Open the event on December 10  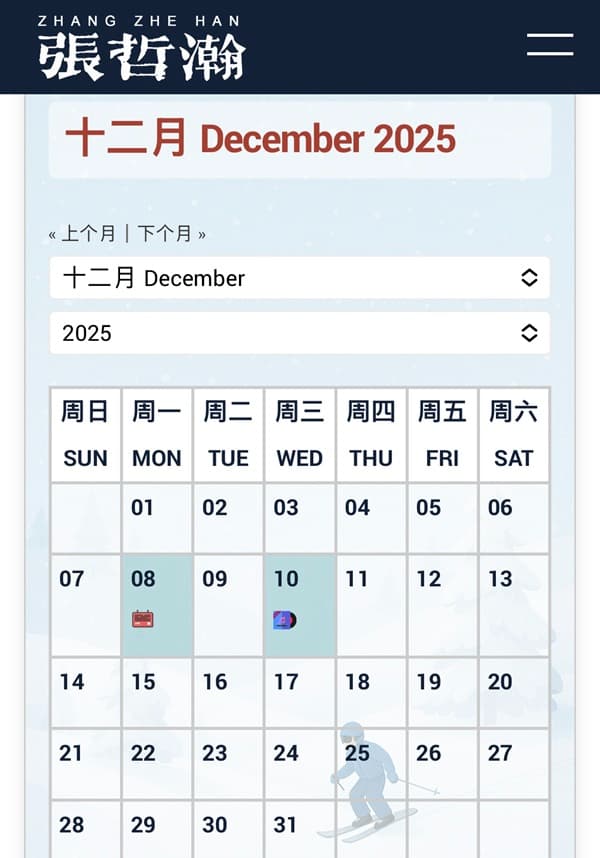285,620
